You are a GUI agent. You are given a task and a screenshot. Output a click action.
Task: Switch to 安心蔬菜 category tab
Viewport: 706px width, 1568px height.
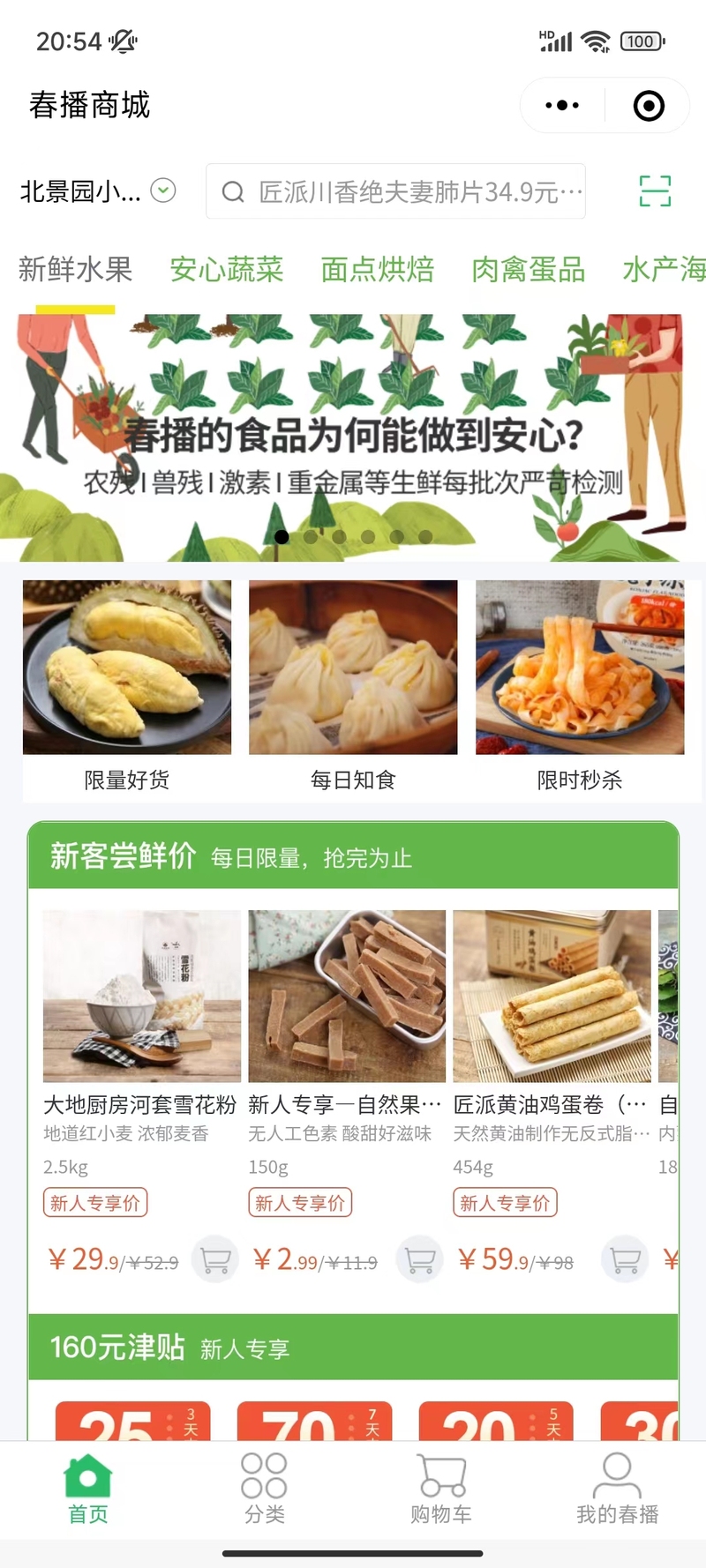pyautogui.click(x=227, y=269)
